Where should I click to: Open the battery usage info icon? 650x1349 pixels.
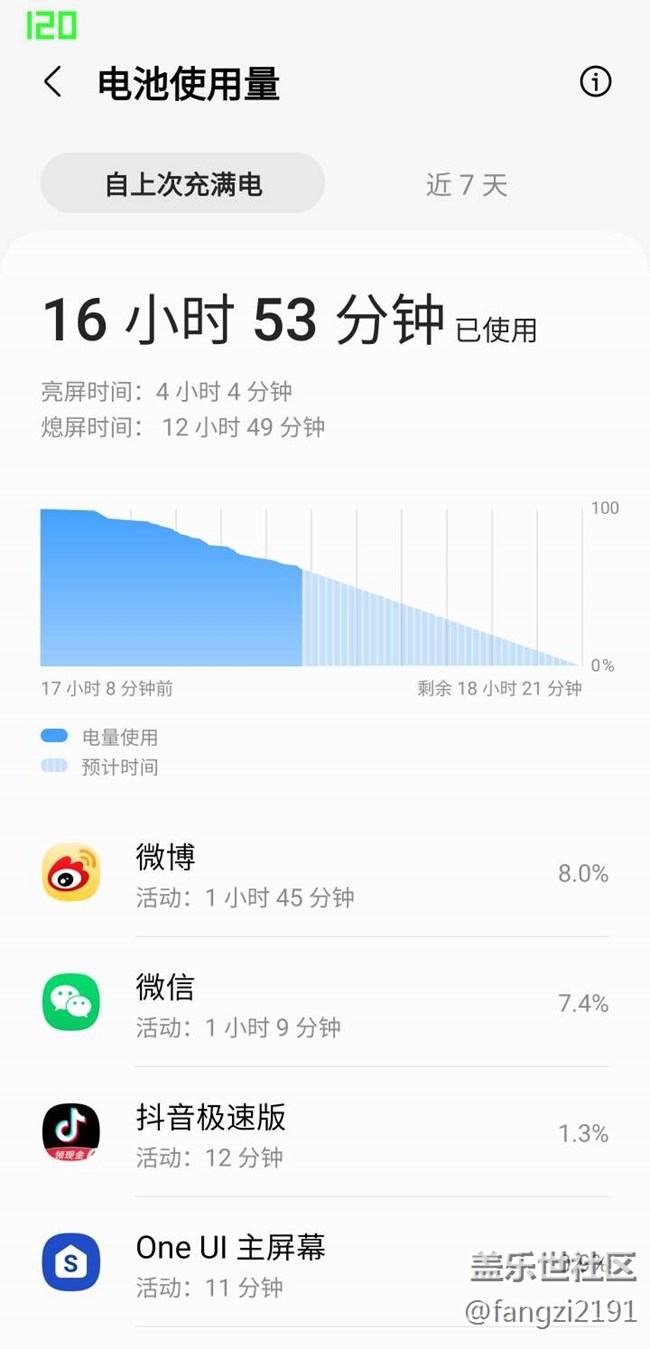pyautogui.click(x=595, y=82)
